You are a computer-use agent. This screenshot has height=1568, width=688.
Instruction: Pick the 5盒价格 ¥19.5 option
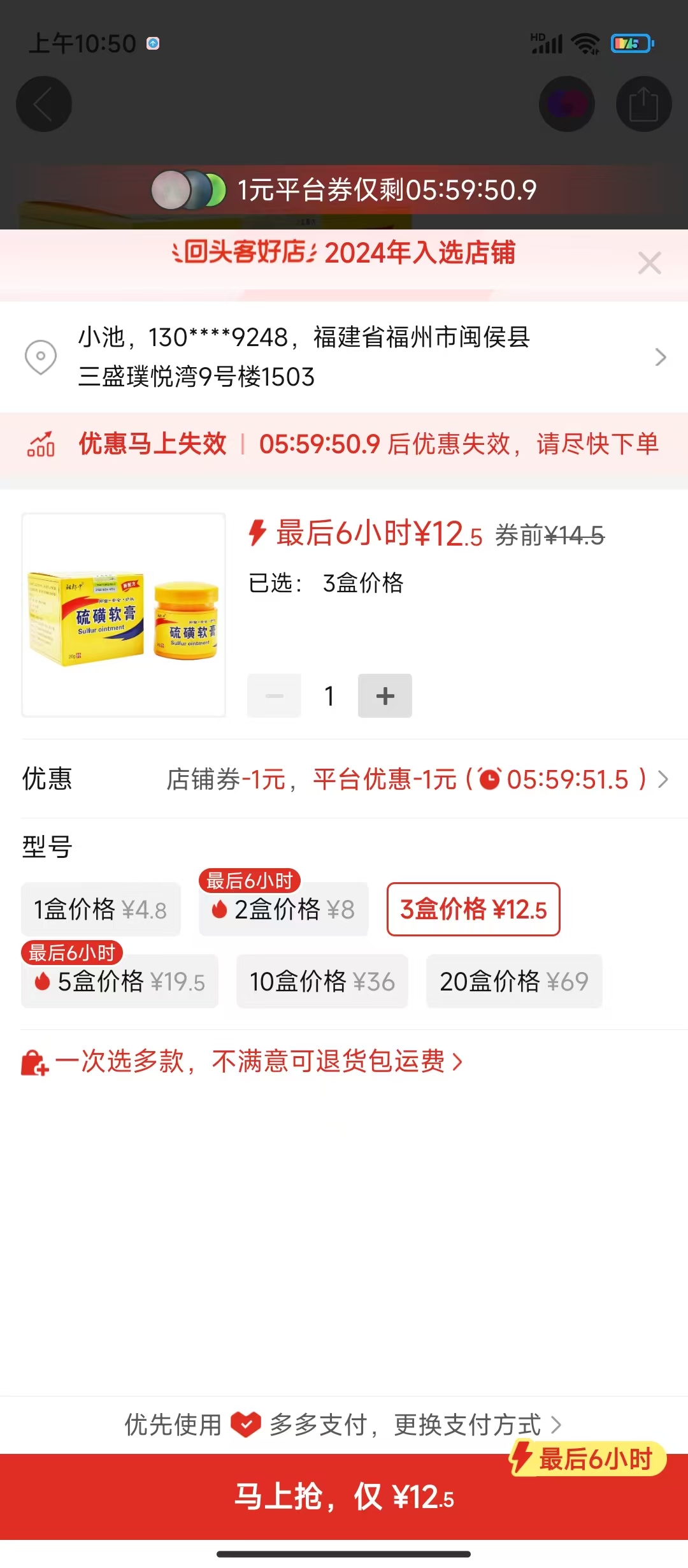tap(120, 982)
